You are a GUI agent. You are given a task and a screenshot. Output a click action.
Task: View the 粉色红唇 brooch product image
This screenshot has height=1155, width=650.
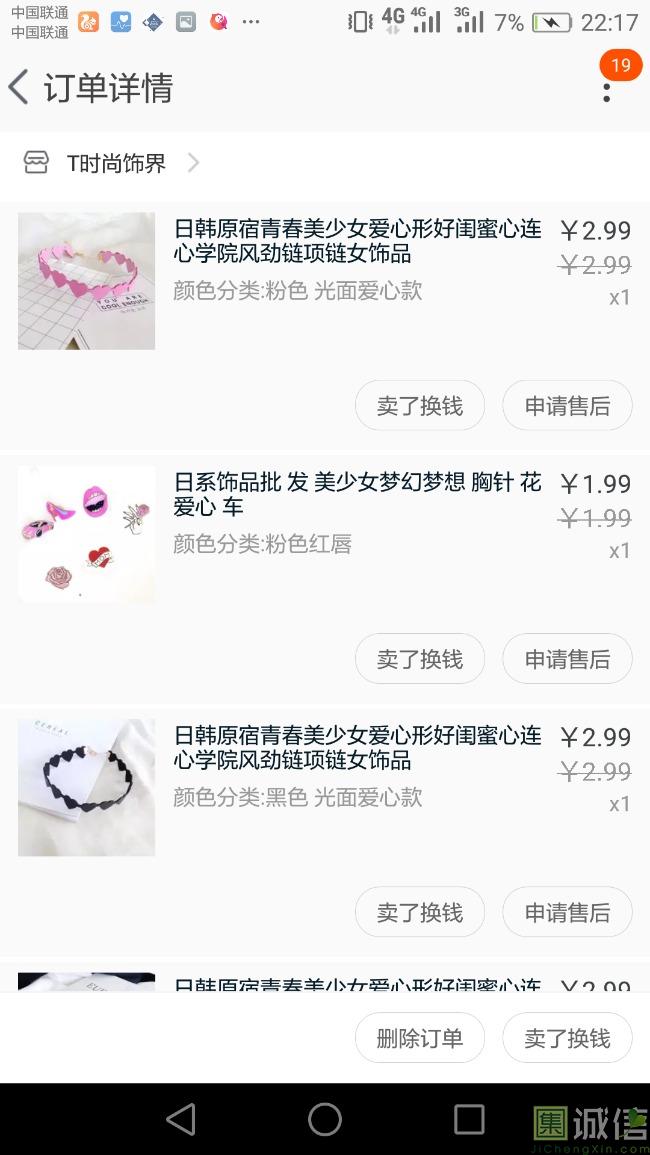click(x=87, y=534)
